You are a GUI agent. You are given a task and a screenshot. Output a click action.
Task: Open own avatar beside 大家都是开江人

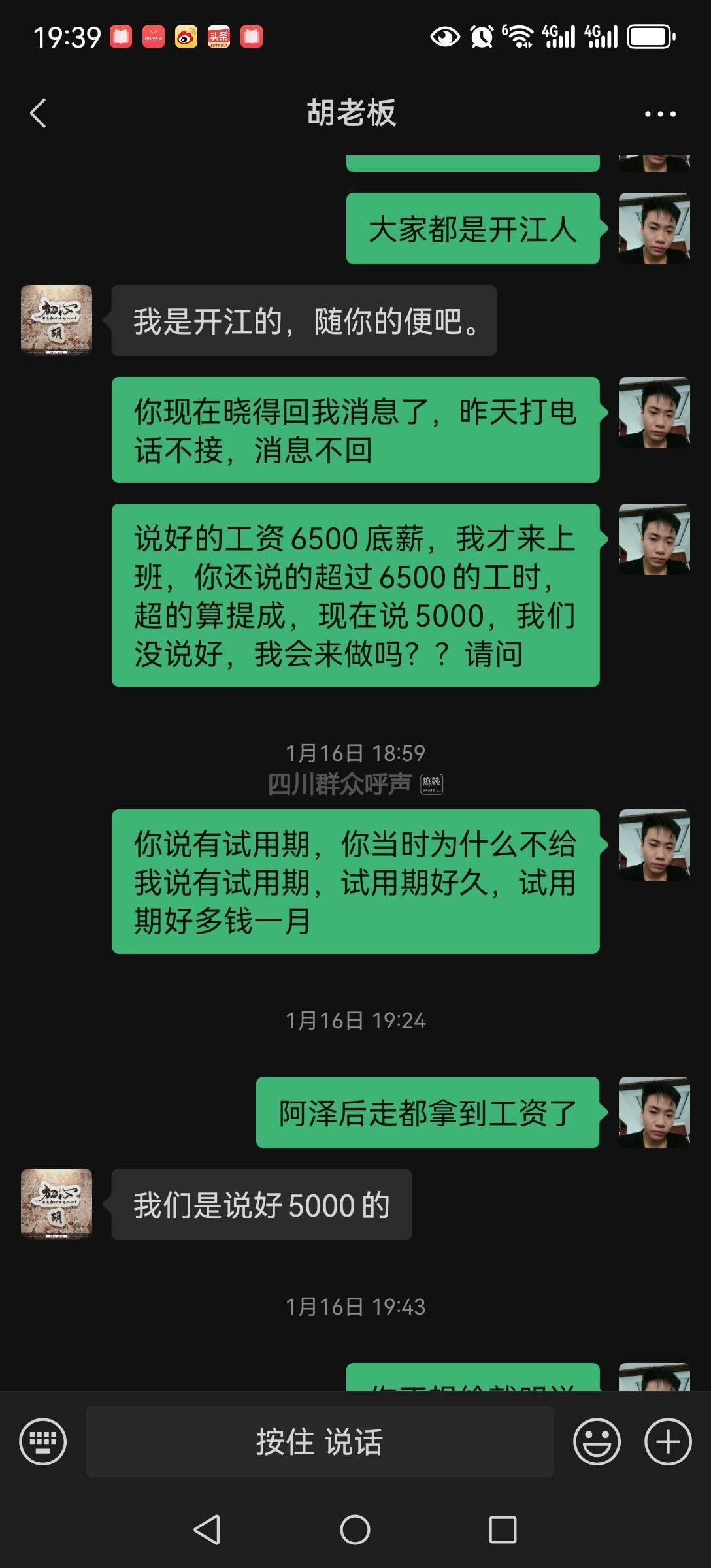coord(654,228)
